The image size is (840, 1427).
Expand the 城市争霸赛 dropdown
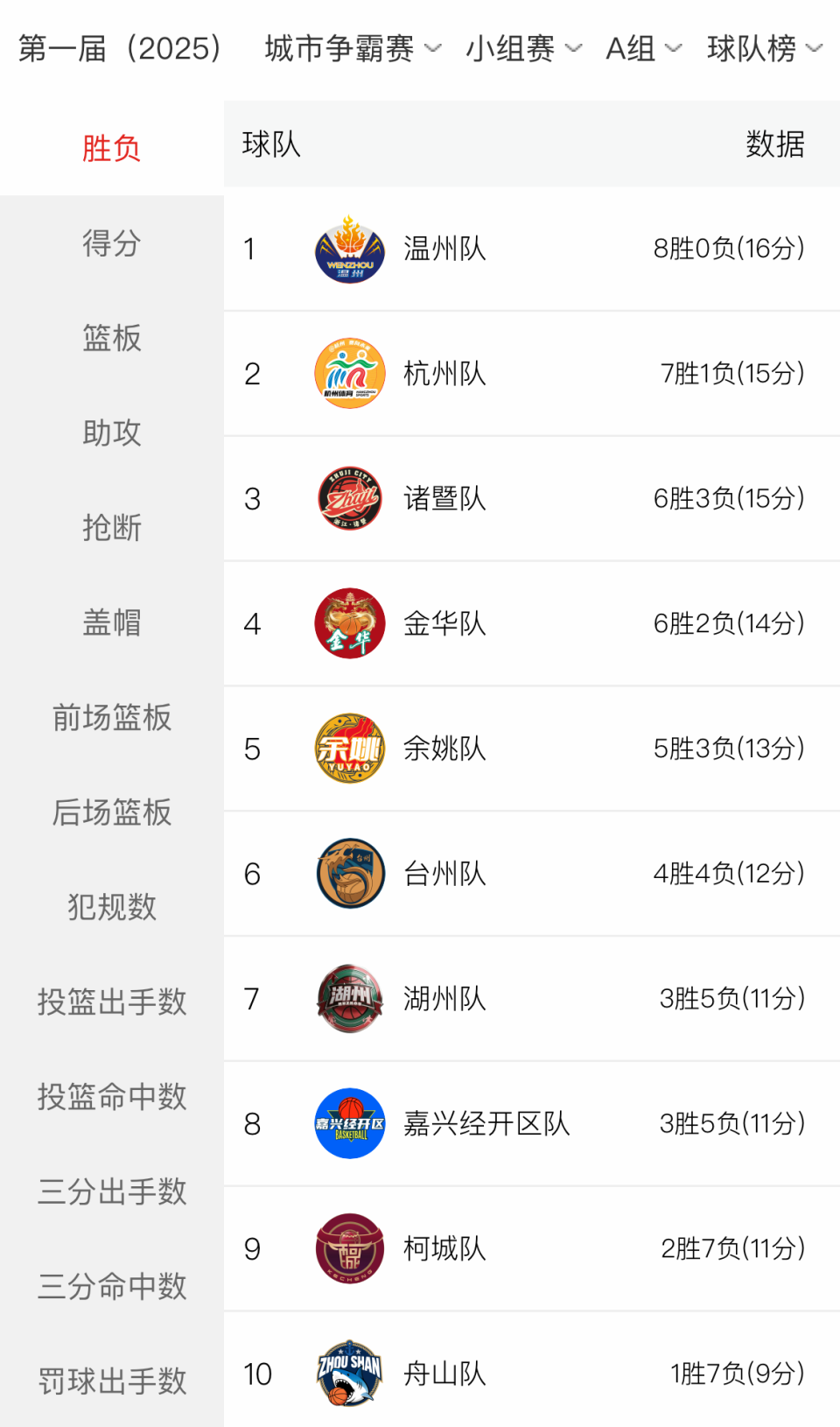pos(352,48)
